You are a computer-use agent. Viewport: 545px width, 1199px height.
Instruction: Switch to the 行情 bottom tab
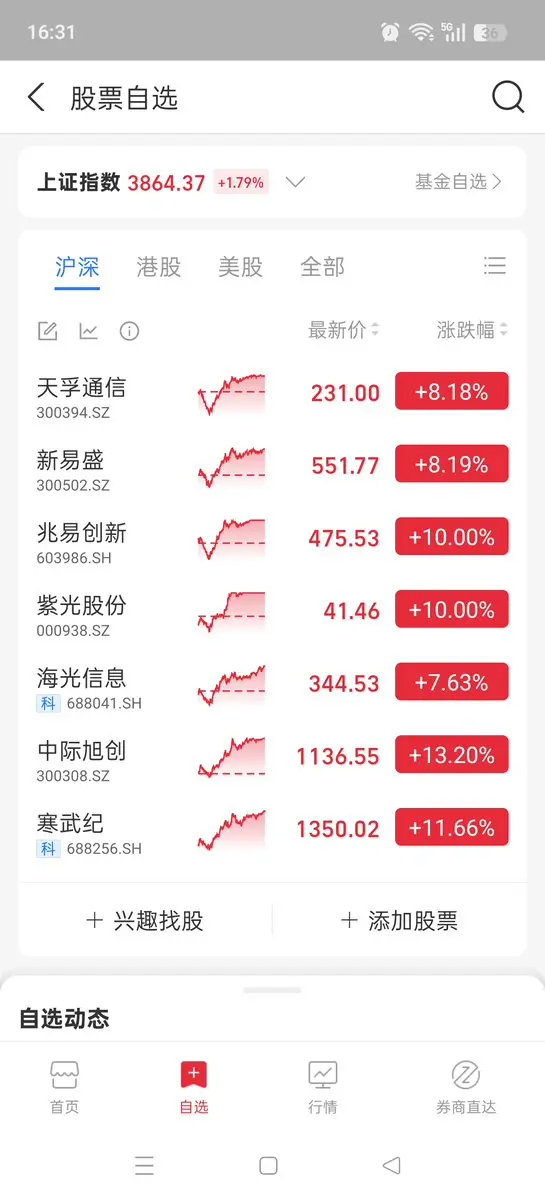point(323,1087)
